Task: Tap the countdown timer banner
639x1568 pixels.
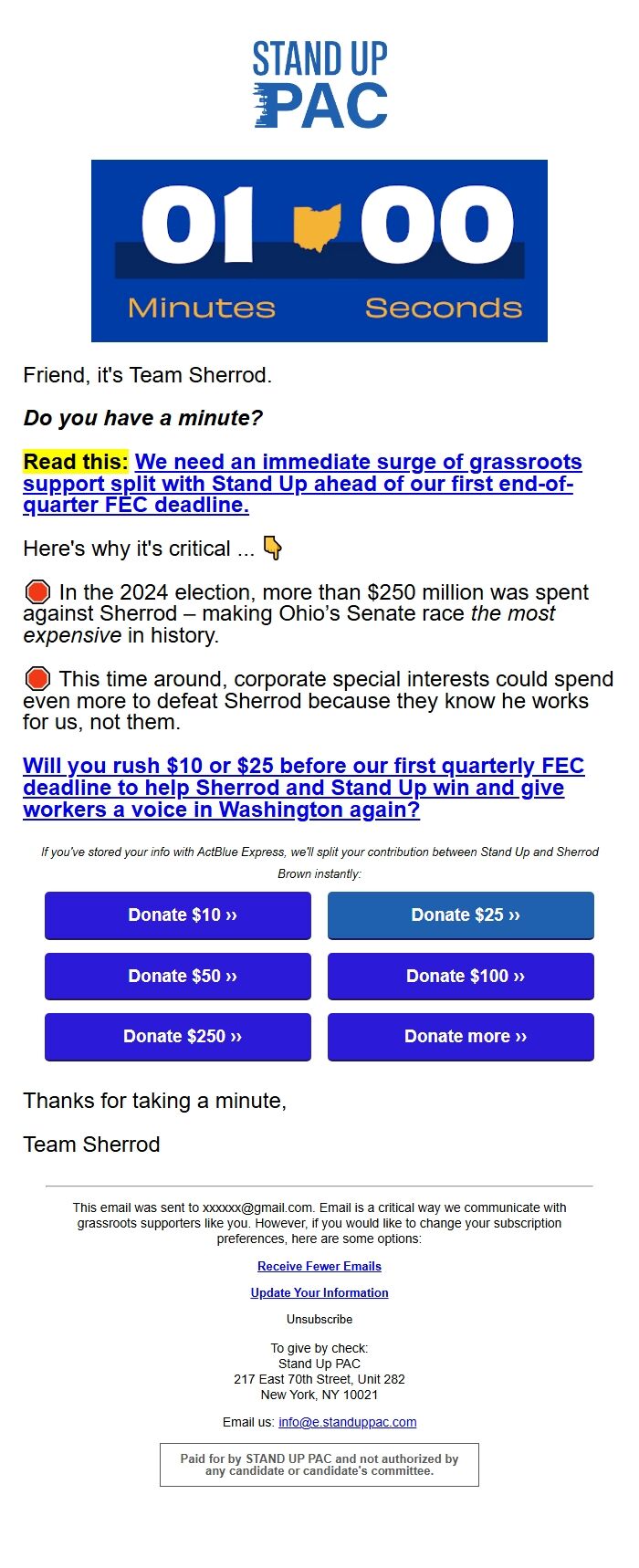Action: 319,251
